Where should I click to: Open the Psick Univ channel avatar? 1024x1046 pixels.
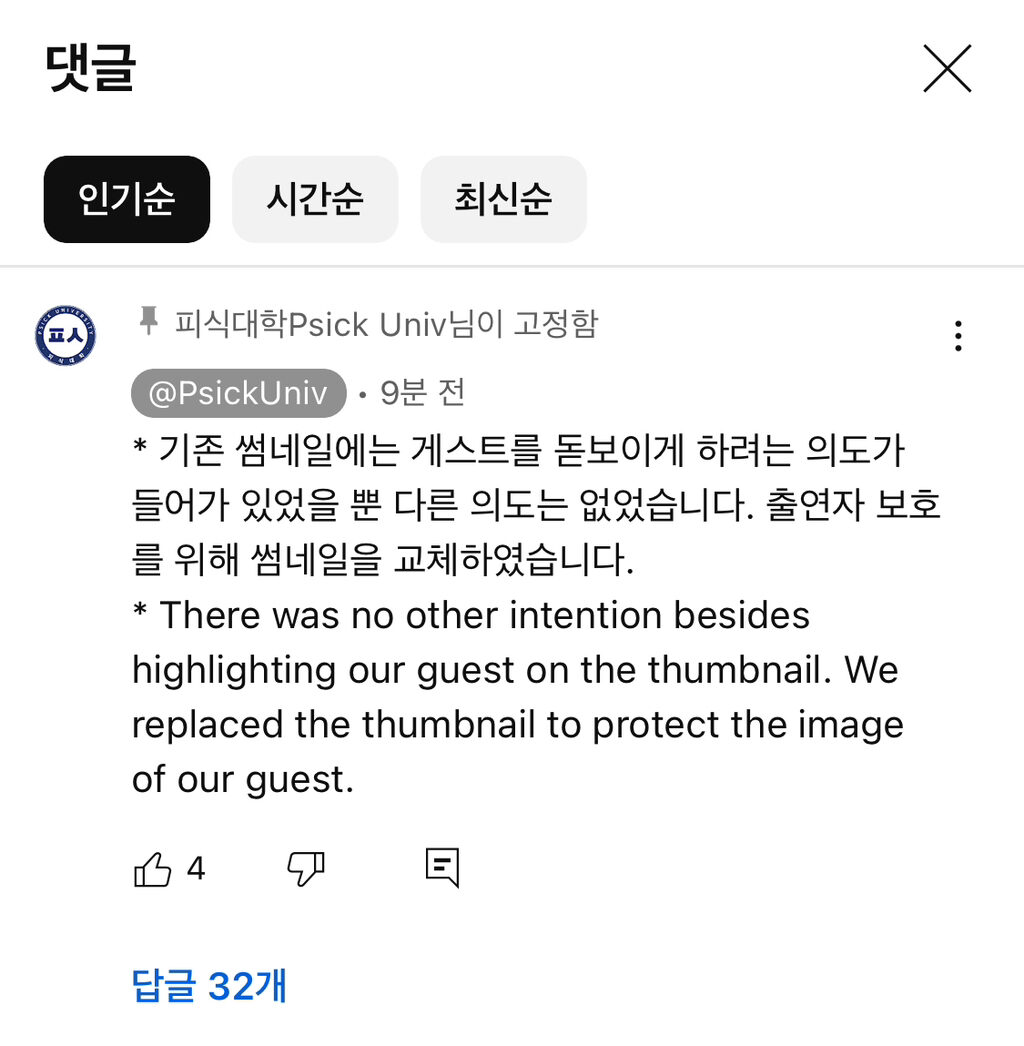pyautogui.click(x=66, y=336)
